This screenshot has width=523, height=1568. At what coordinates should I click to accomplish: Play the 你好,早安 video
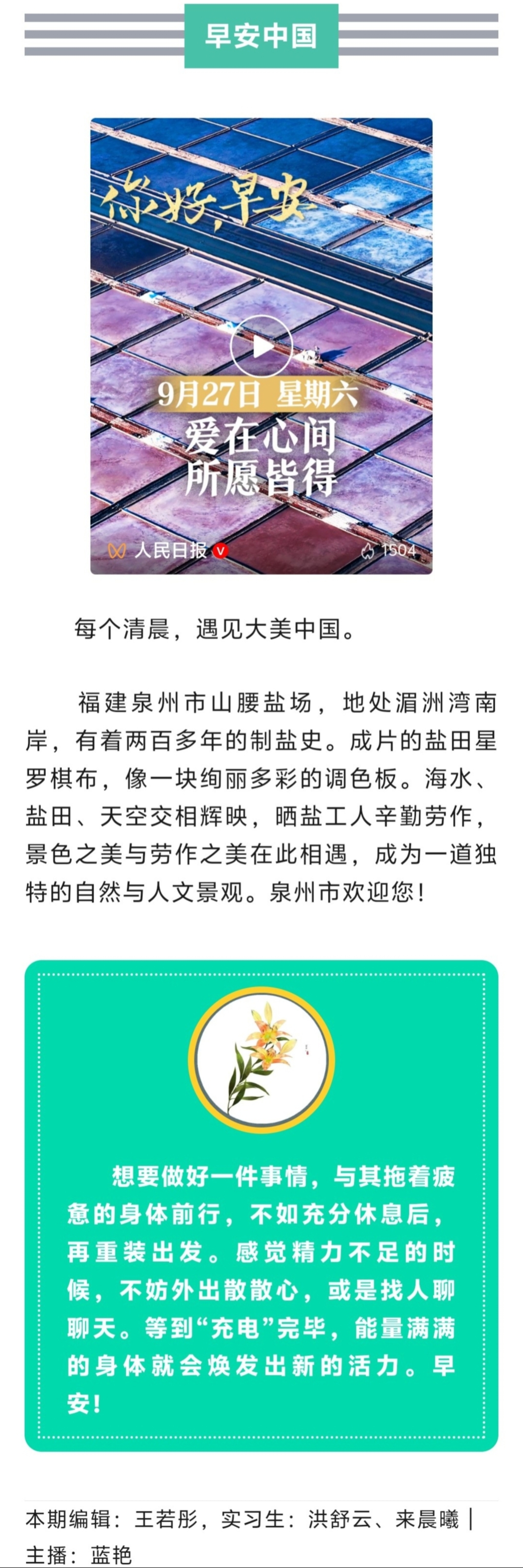(x=261, y=346)
